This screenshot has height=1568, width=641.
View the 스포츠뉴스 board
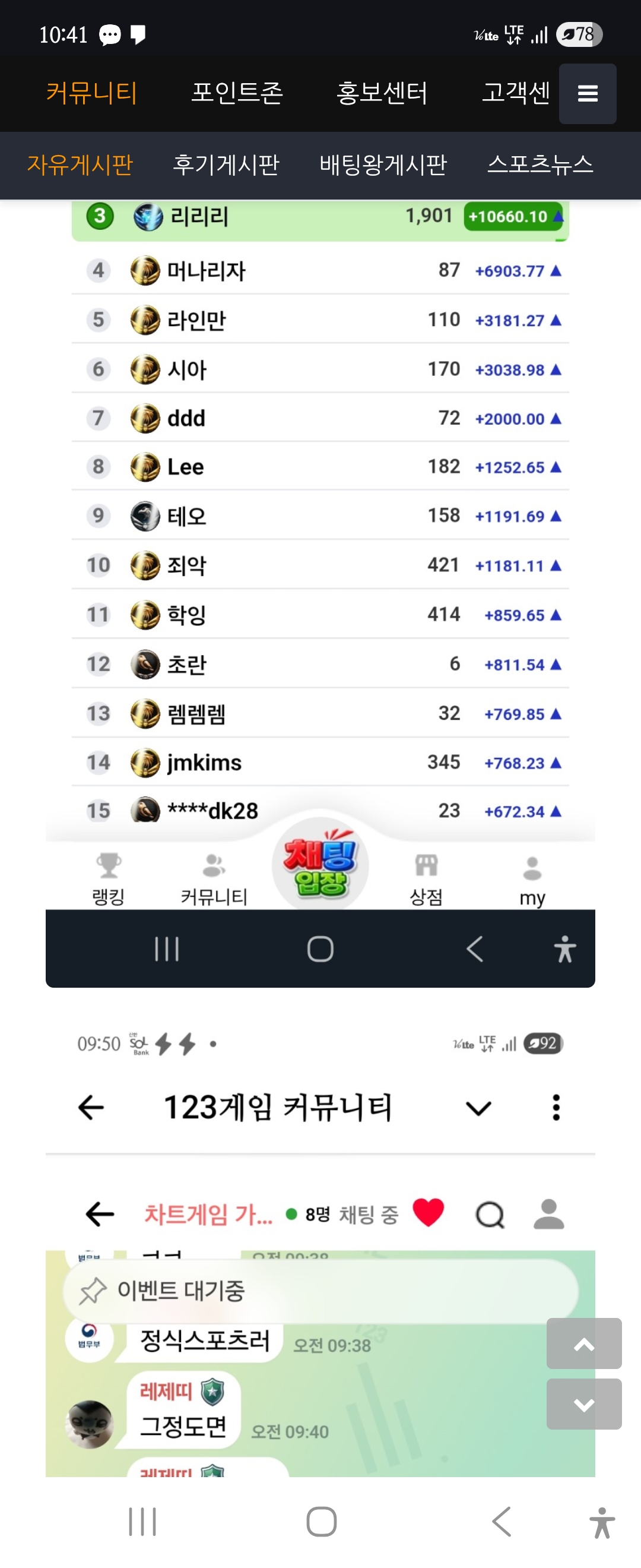540,165
